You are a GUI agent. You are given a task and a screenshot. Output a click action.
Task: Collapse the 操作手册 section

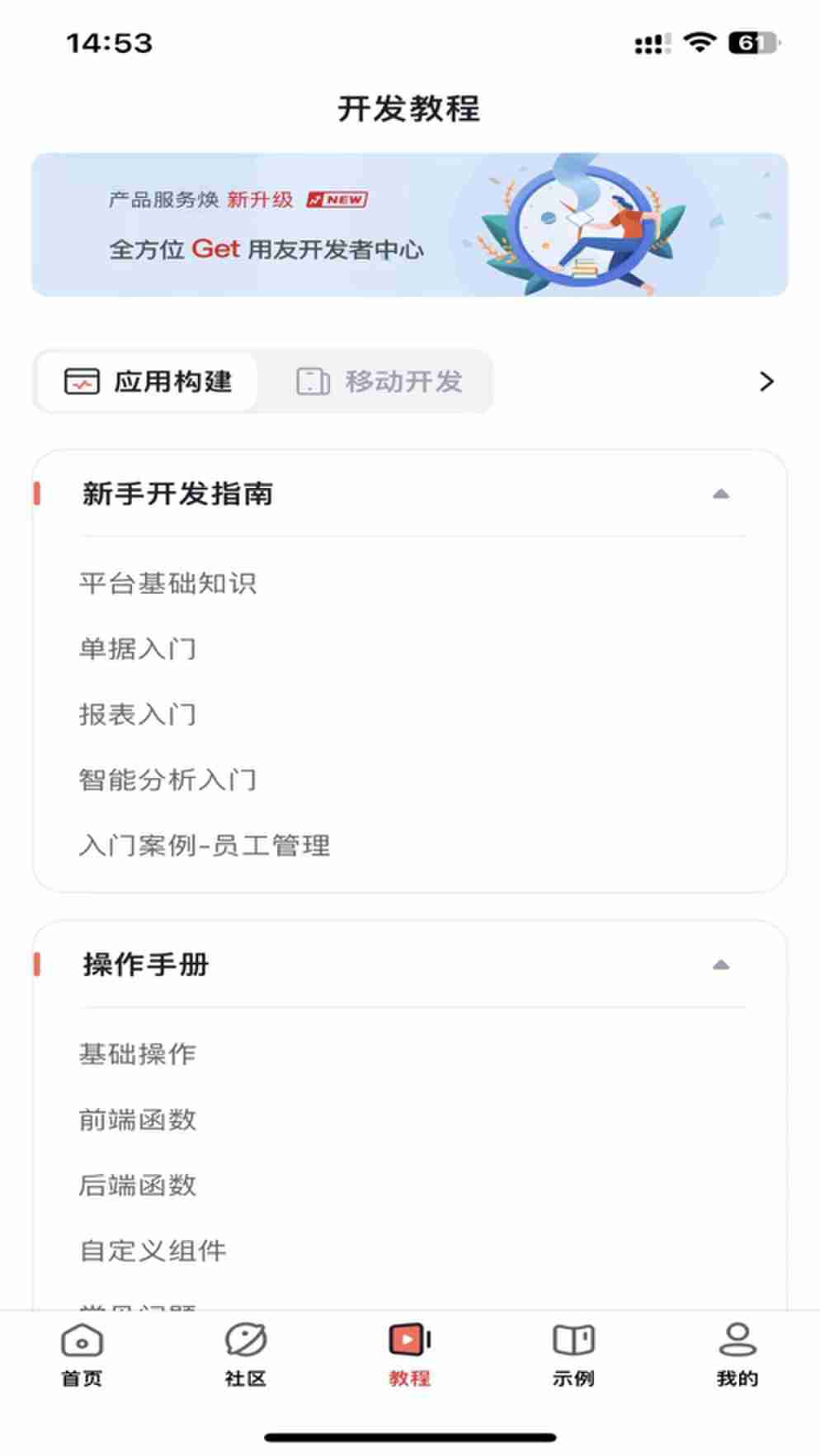tap(720, 965)
